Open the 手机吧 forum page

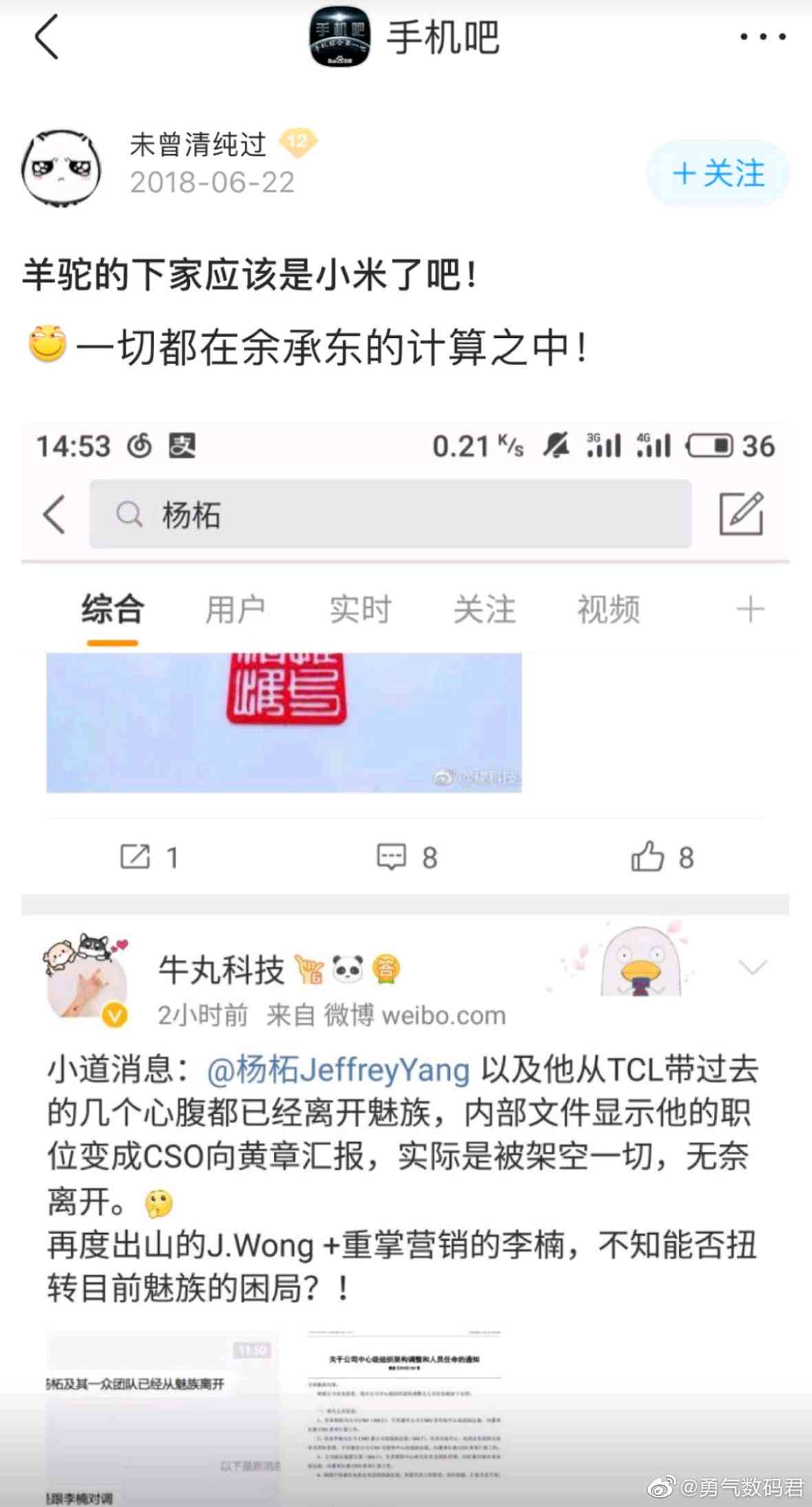click(404, 37)
